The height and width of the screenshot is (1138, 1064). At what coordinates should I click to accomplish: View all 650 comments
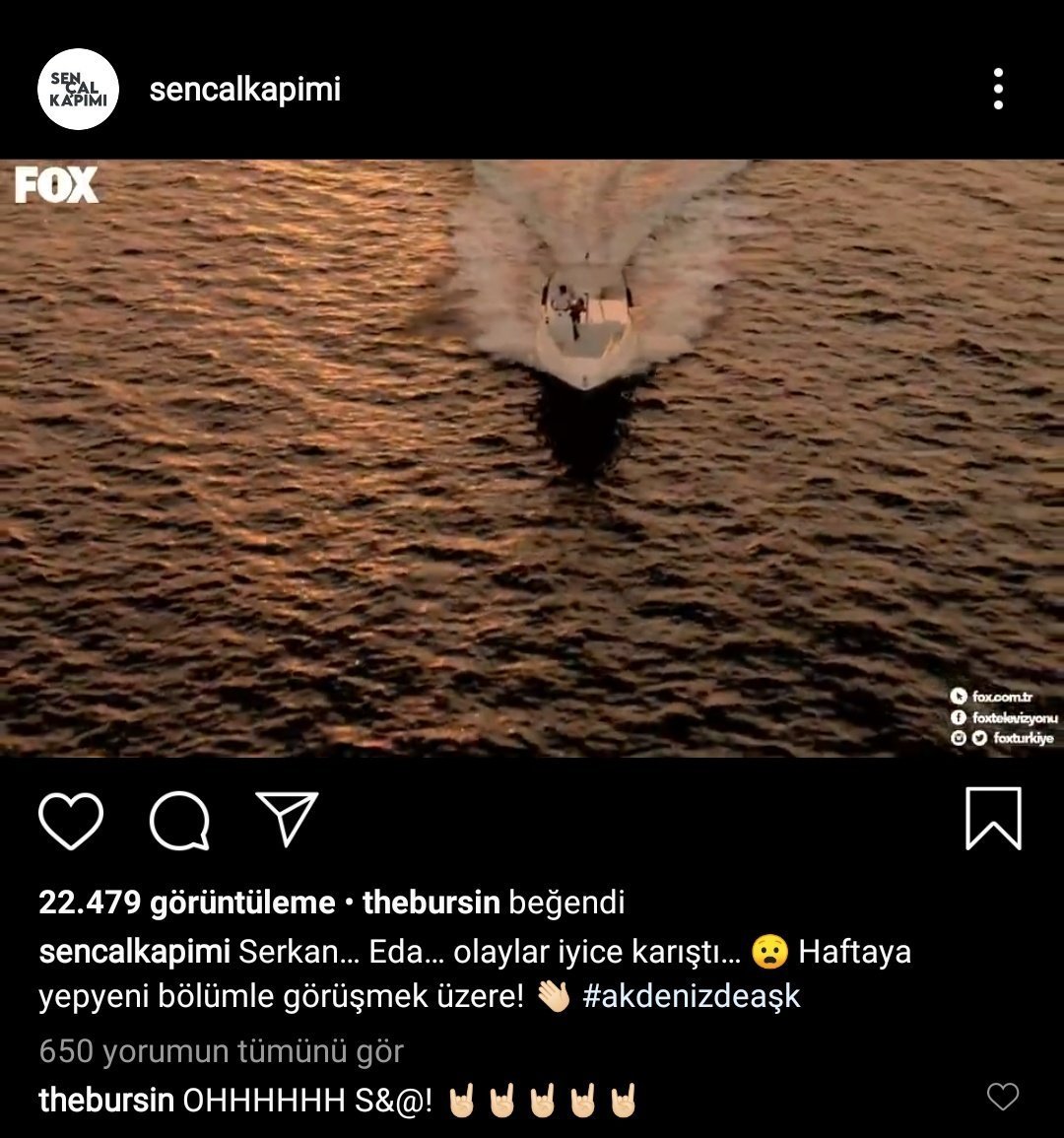point(222,1051)
